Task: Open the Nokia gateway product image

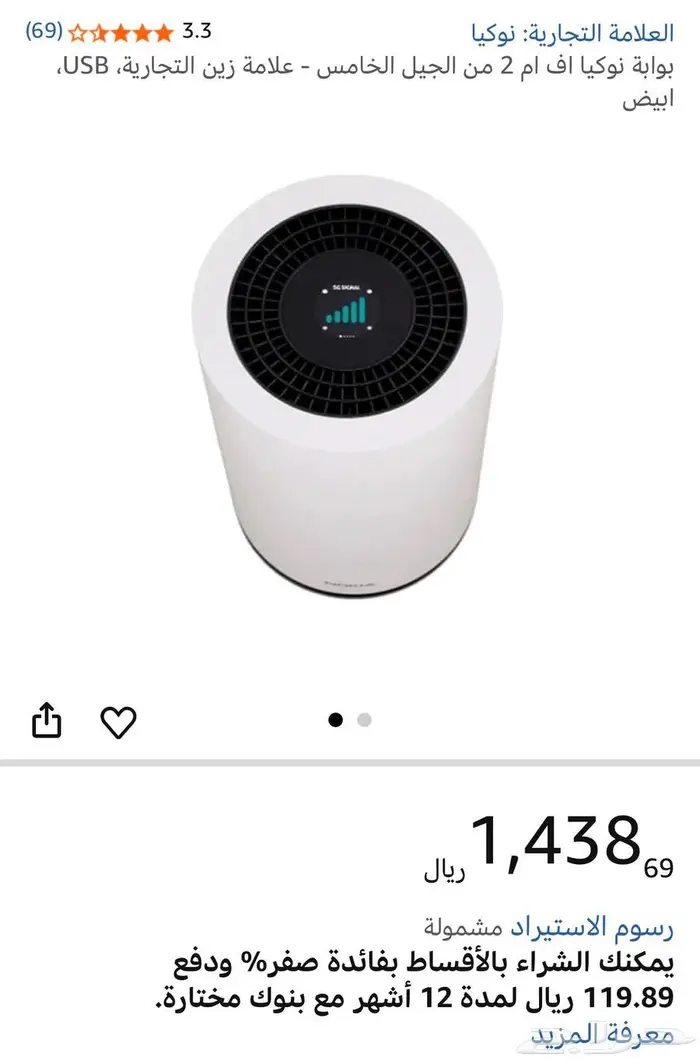Action: tap(344, 388)
